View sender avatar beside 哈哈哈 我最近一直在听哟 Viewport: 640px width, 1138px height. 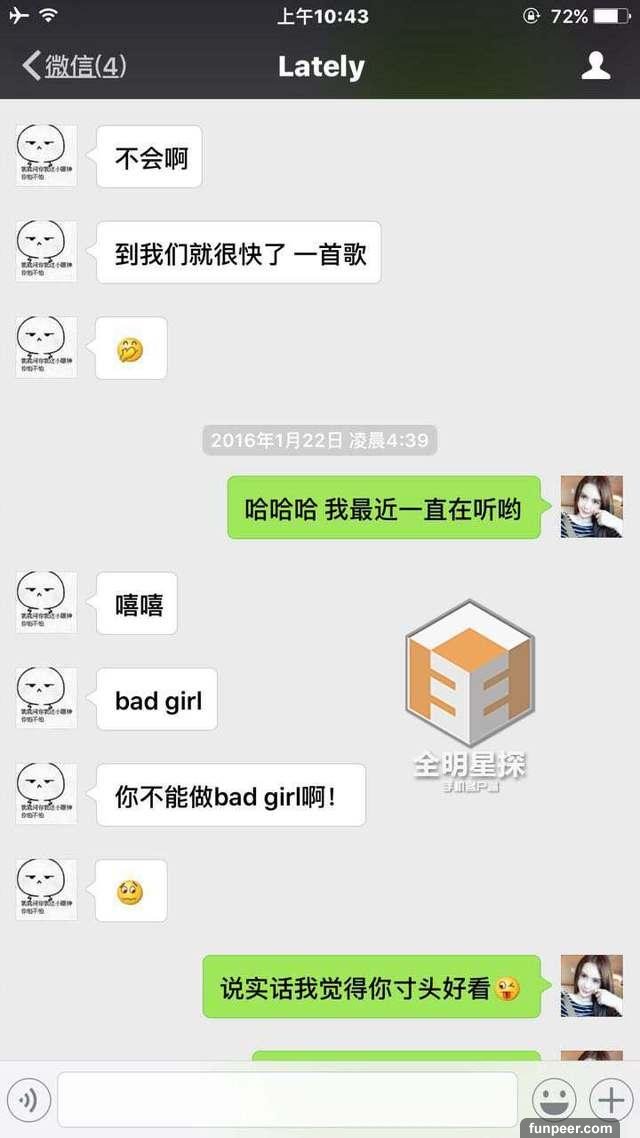591,507
